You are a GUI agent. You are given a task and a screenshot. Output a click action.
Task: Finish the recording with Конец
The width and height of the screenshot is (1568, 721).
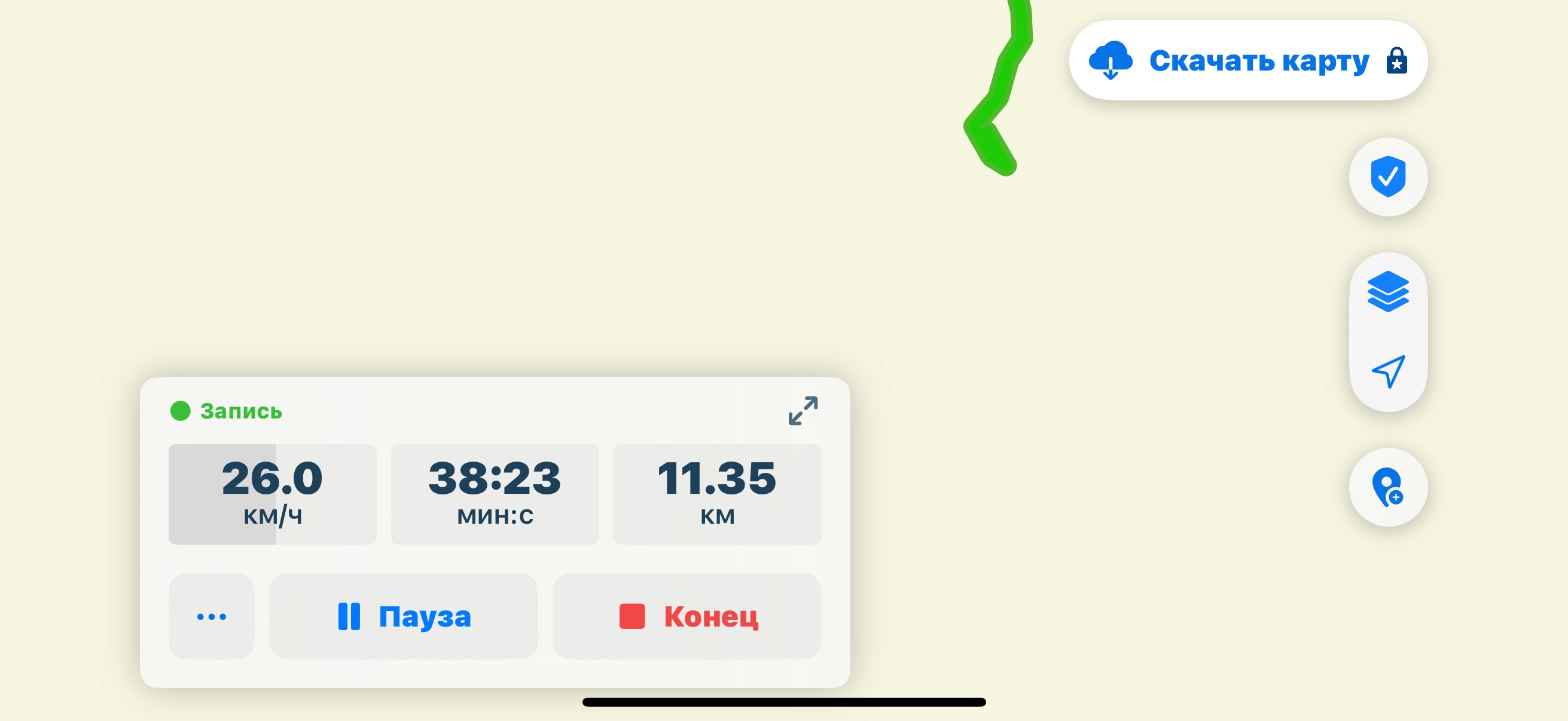click(x=687, y=616)
